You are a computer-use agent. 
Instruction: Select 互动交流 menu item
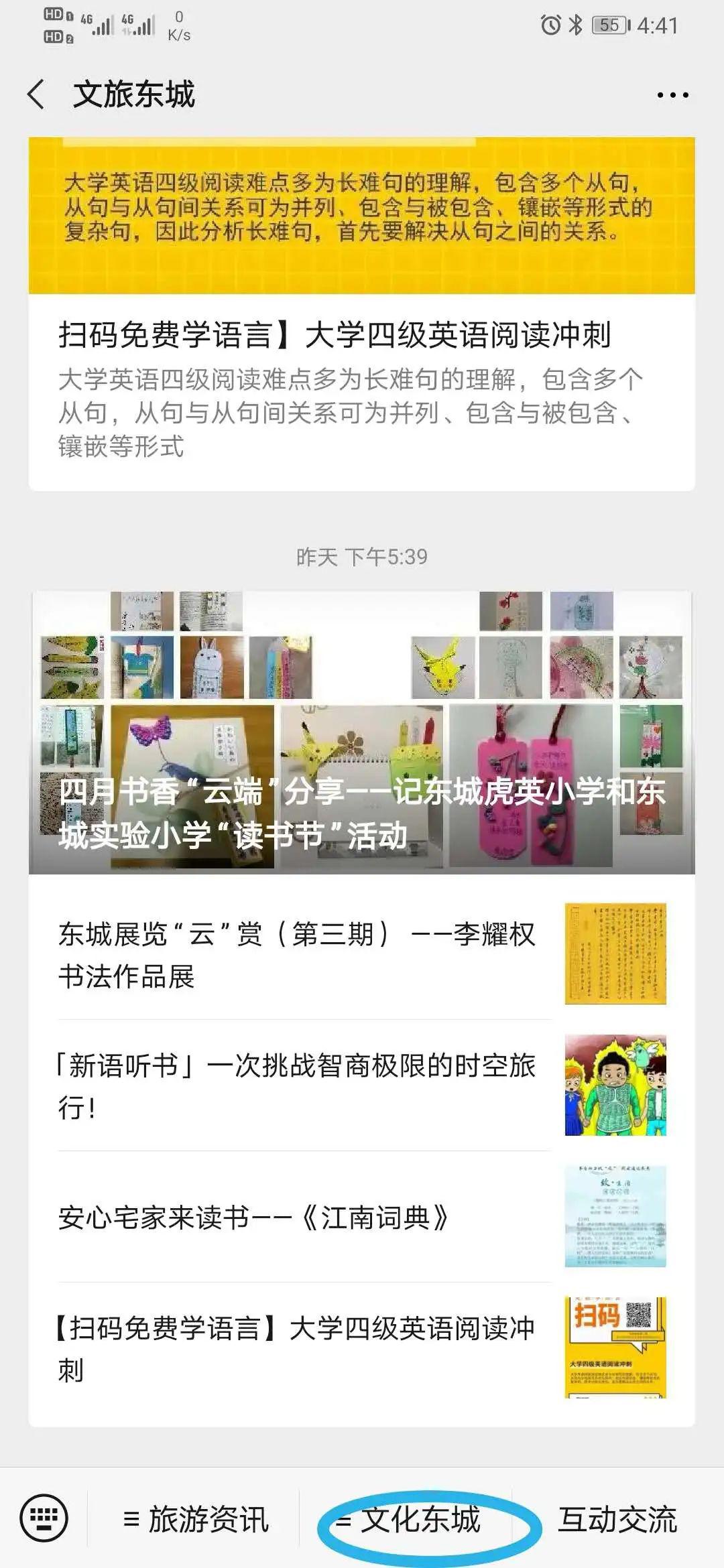[x=617, y=1518]
